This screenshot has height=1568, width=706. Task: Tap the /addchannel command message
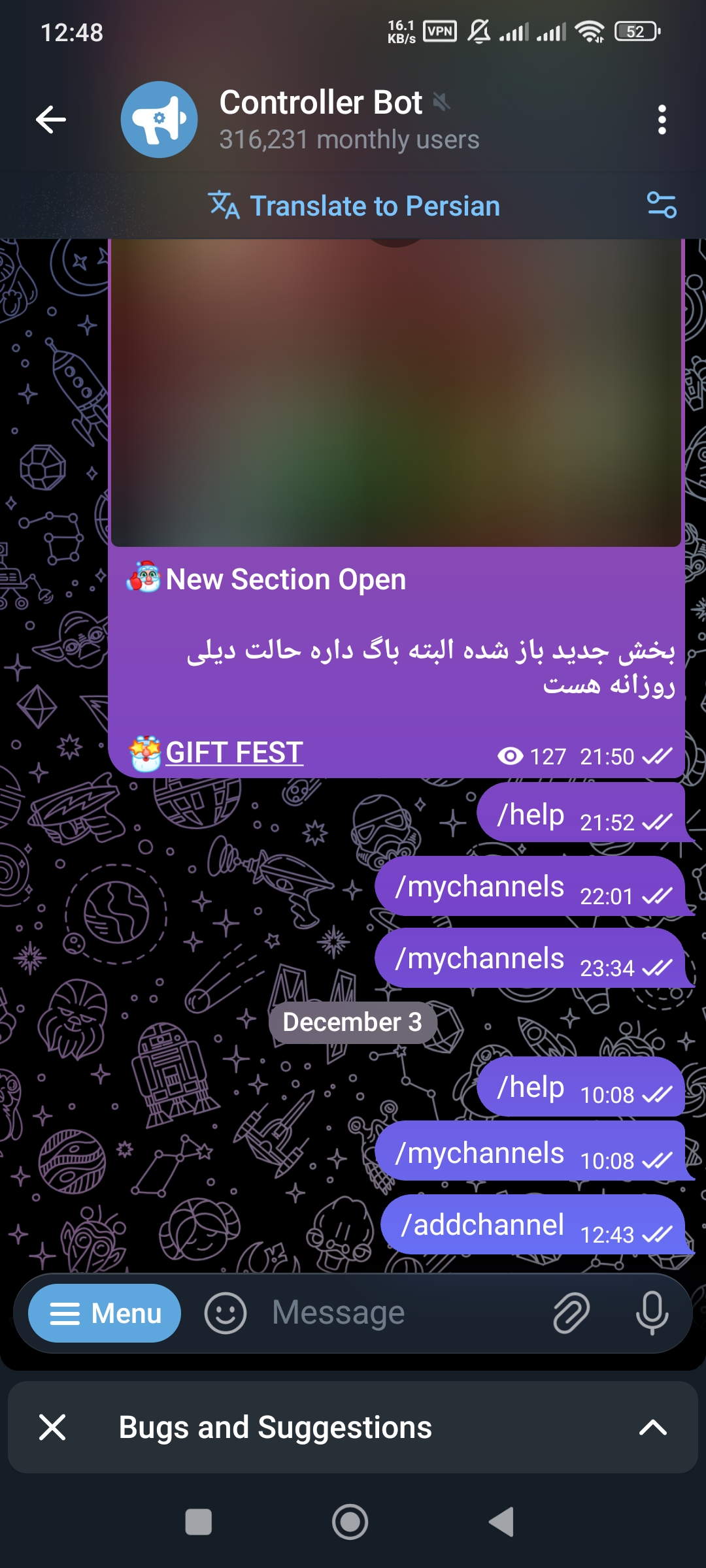482,1225
